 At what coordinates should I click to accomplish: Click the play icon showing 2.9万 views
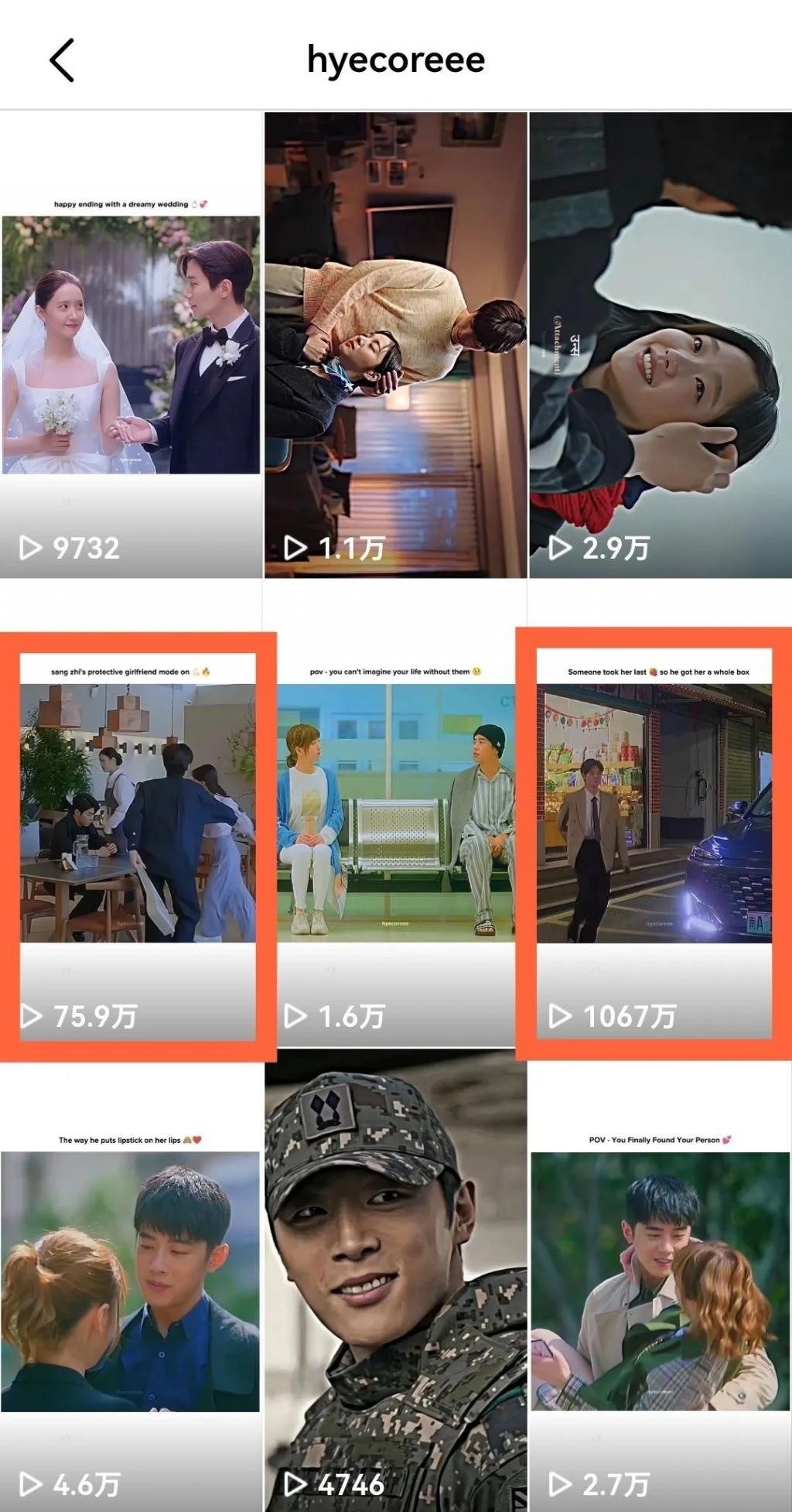pos(560,549)
